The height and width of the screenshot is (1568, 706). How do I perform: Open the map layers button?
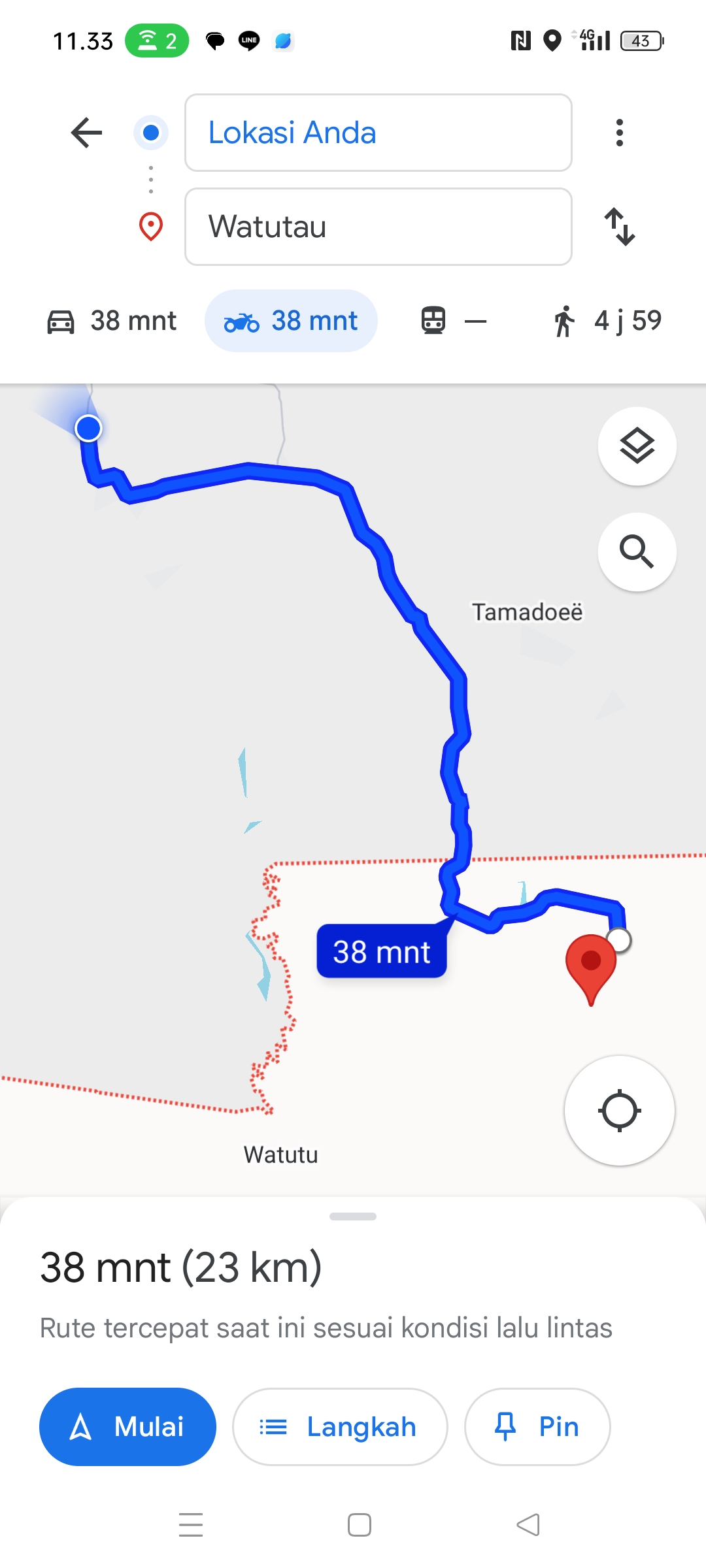tap(637, 446)
